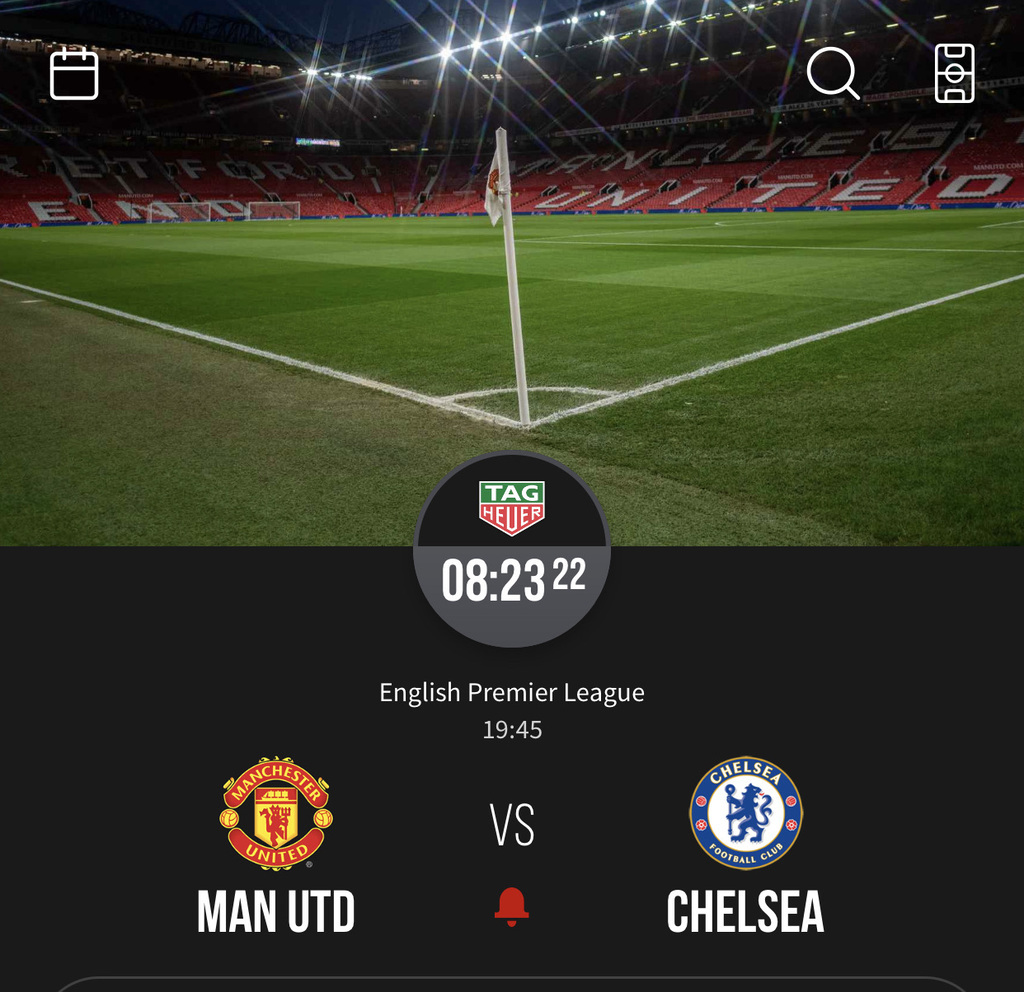Open the Chelsea team crest
Viewport: 1024px width, 992px height.
pos(746,813)
